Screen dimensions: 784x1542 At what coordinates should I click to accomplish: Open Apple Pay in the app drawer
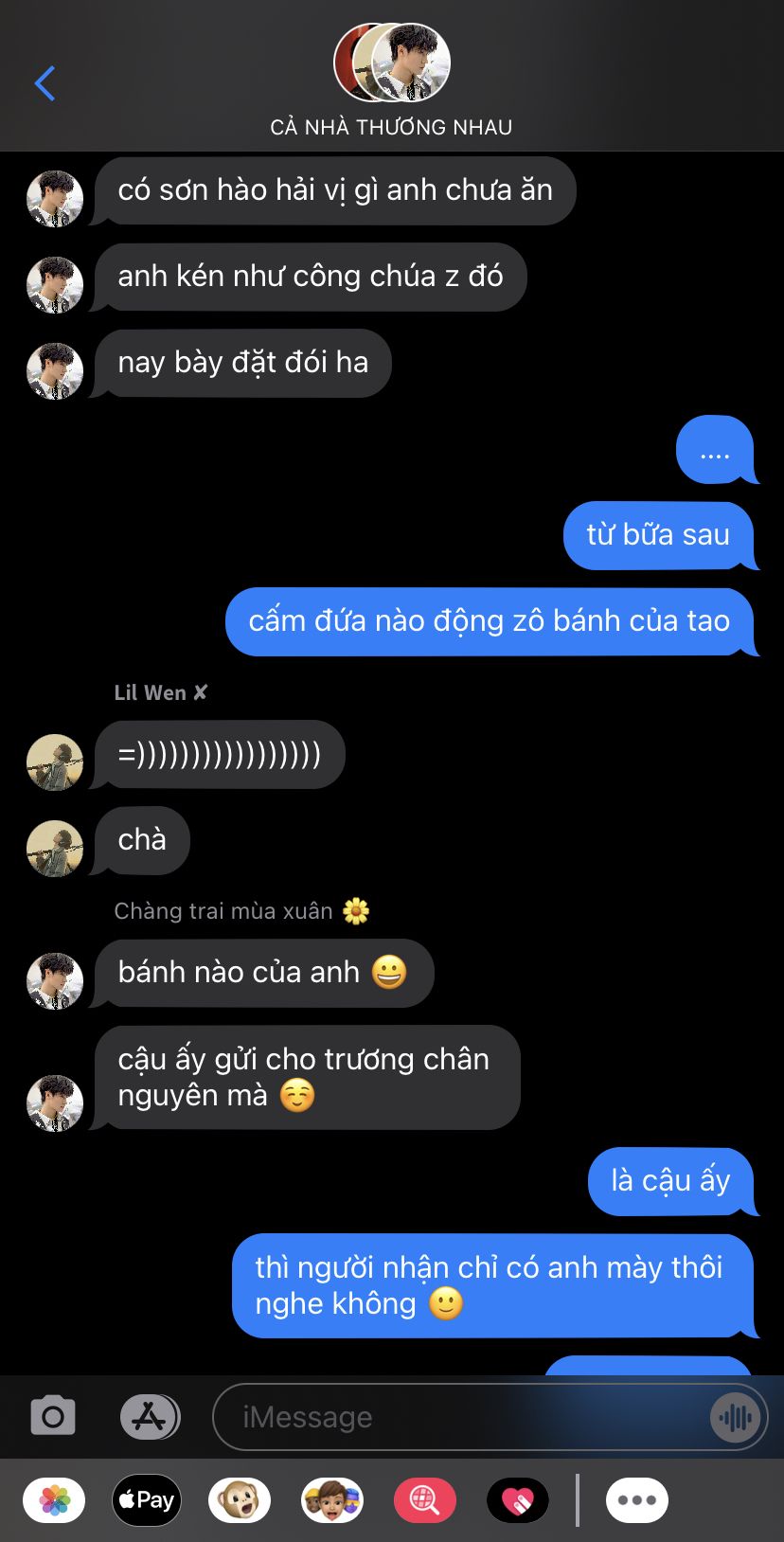click(147, 1500)
